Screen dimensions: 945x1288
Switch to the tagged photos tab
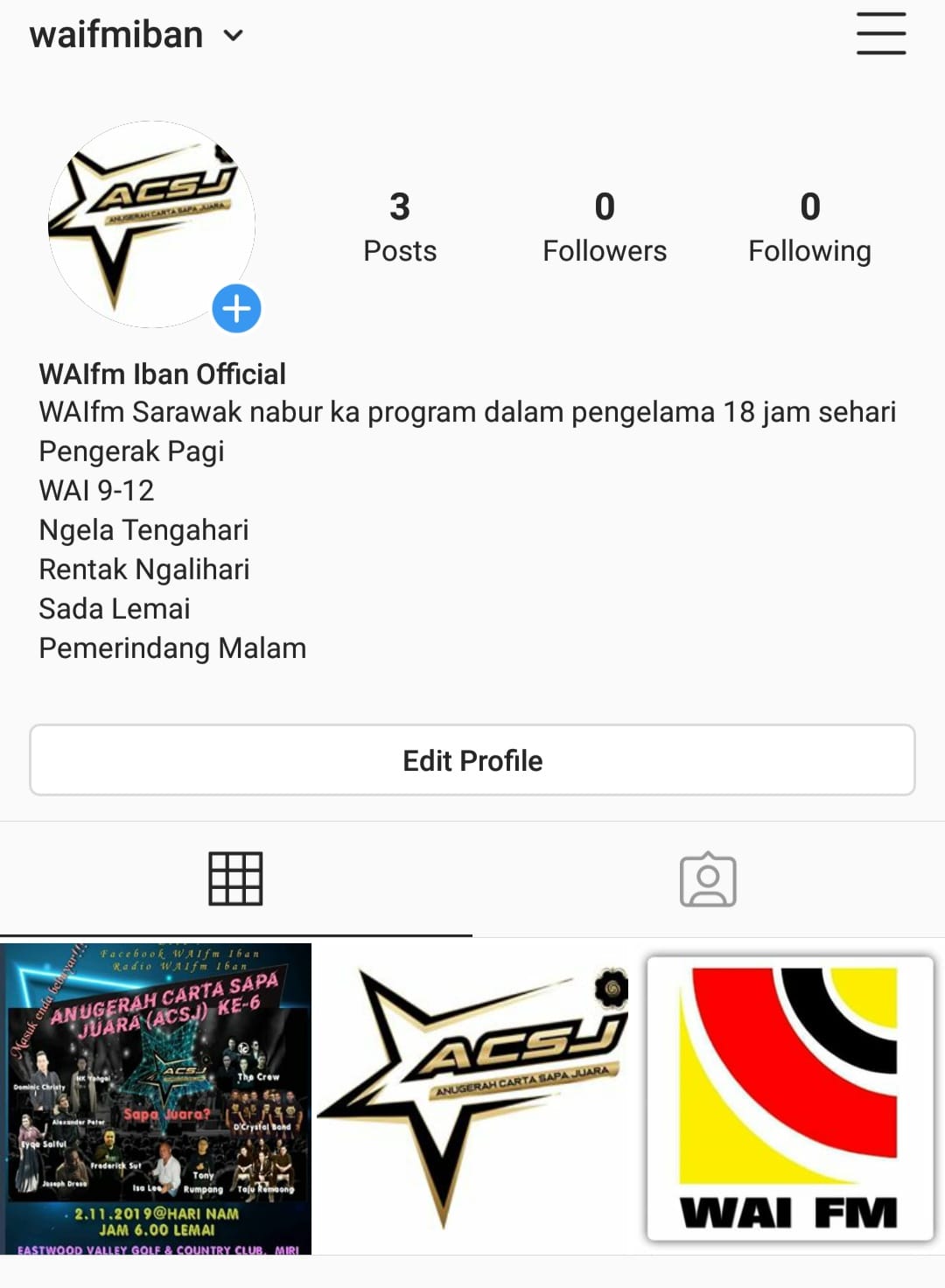point(708,878)
